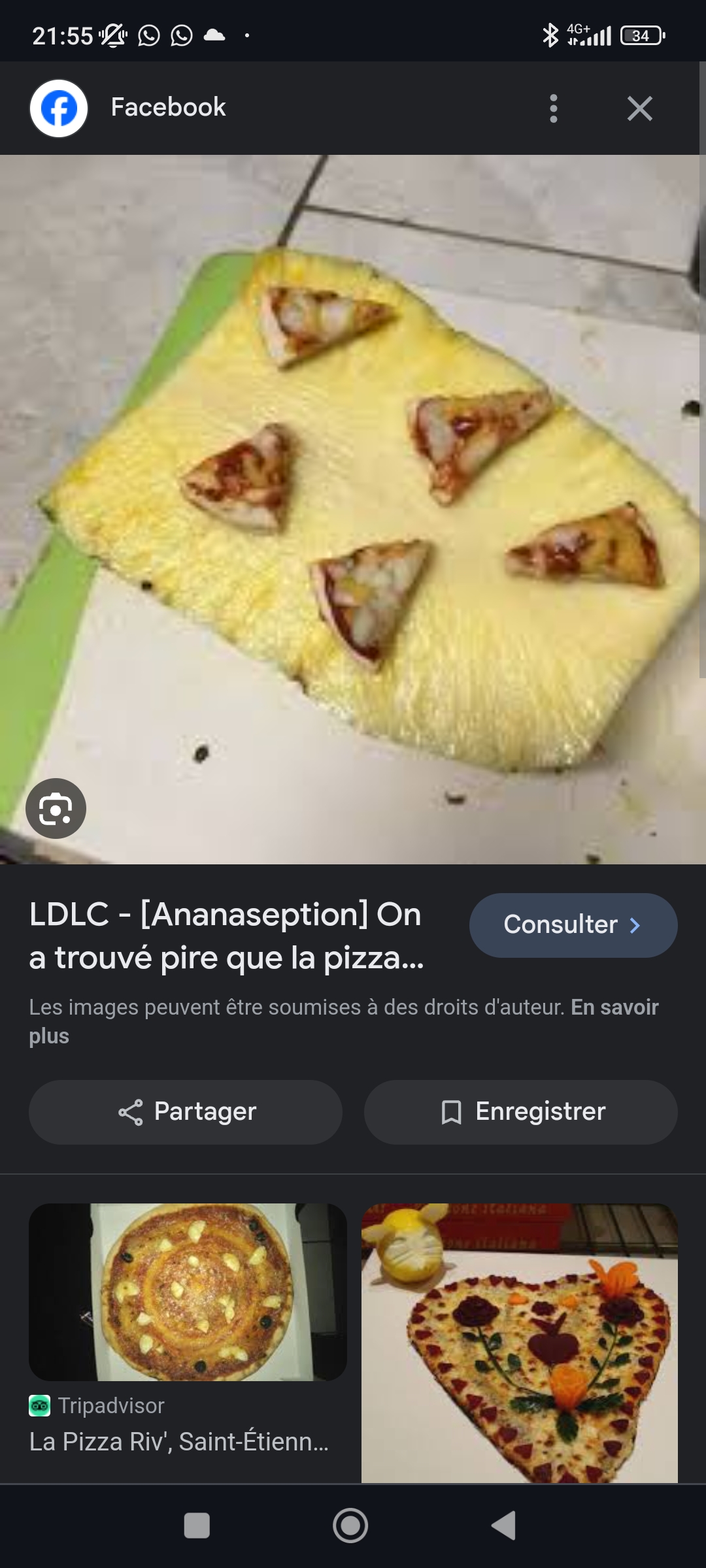Save the image with Enregistrer

pos(520,1111)
